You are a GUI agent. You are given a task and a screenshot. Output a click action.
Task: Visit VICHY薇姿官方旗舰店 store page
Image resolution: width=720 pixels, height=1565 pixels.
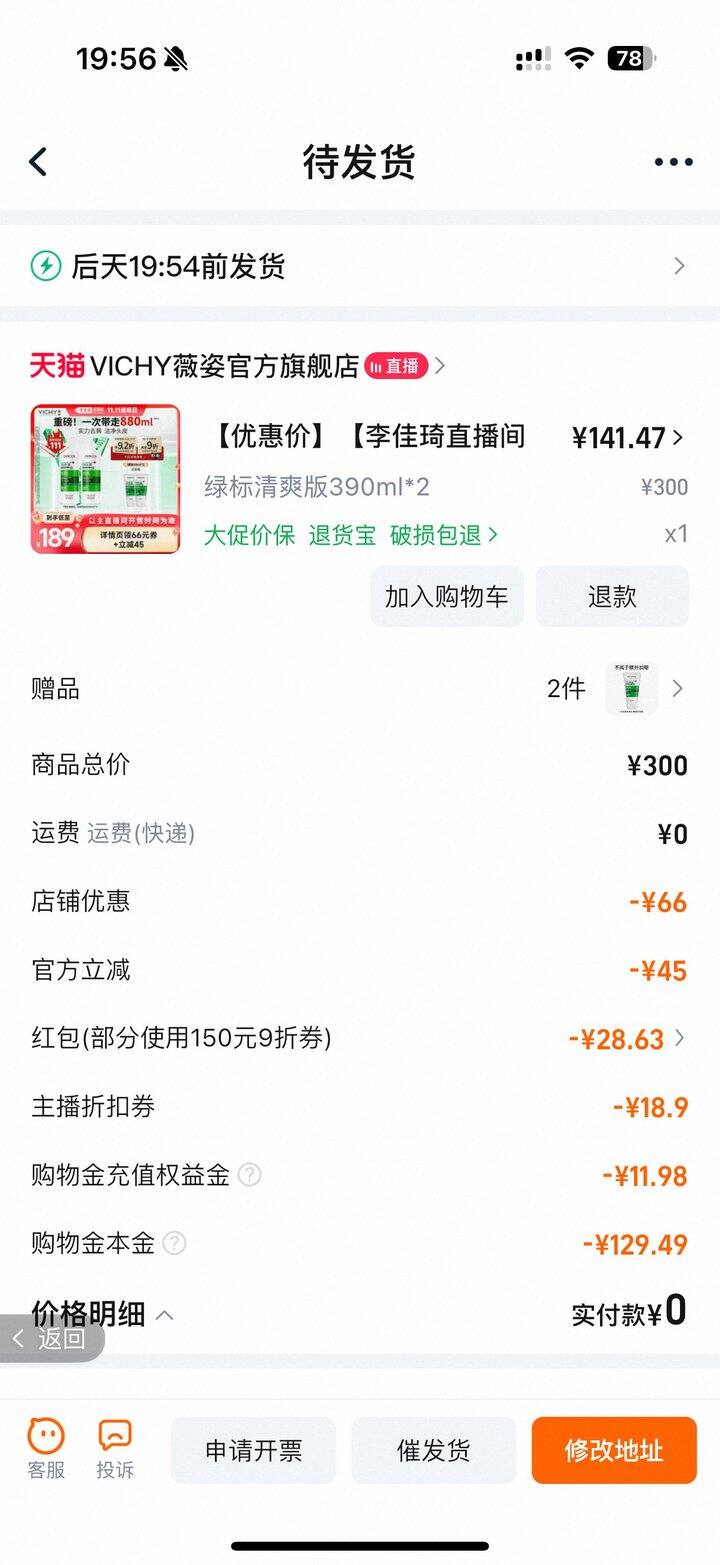point(224,366)
